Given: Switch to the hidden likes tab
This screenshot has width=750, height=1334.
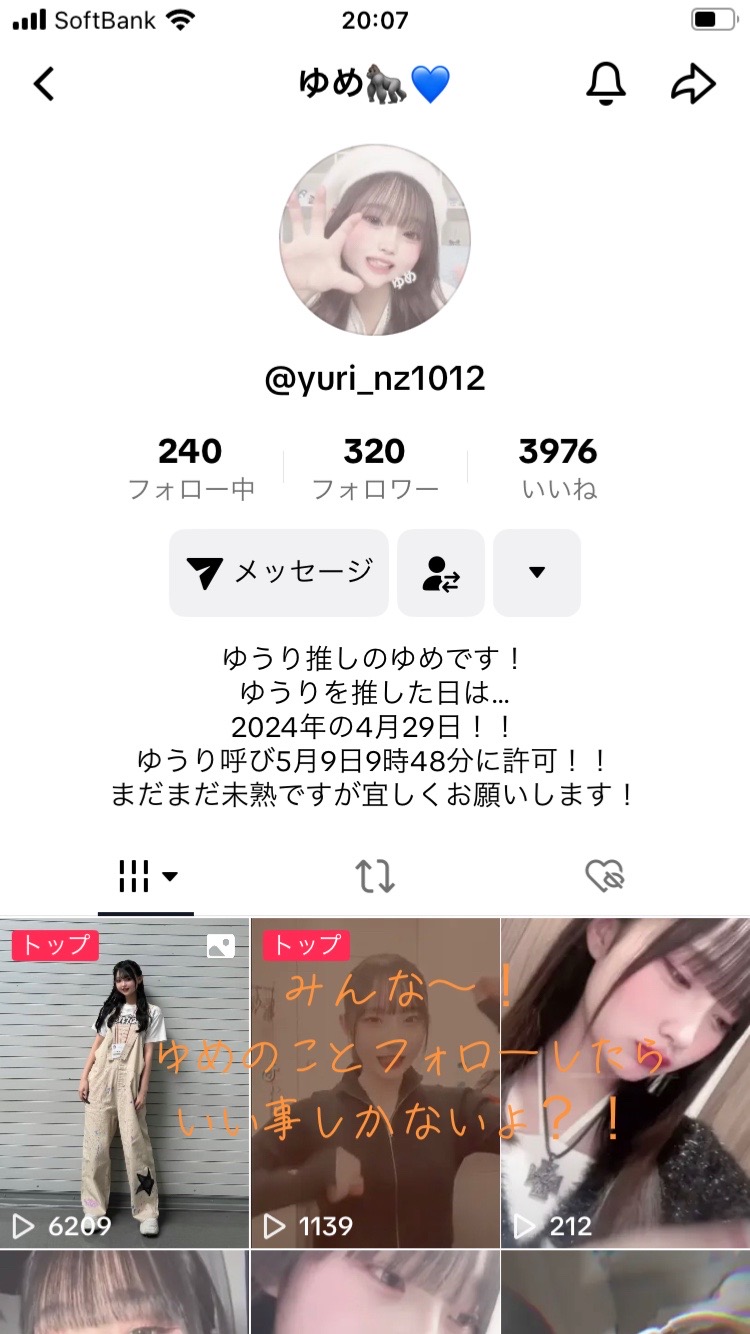Looking at the screenshot, I should click(604, 877).
